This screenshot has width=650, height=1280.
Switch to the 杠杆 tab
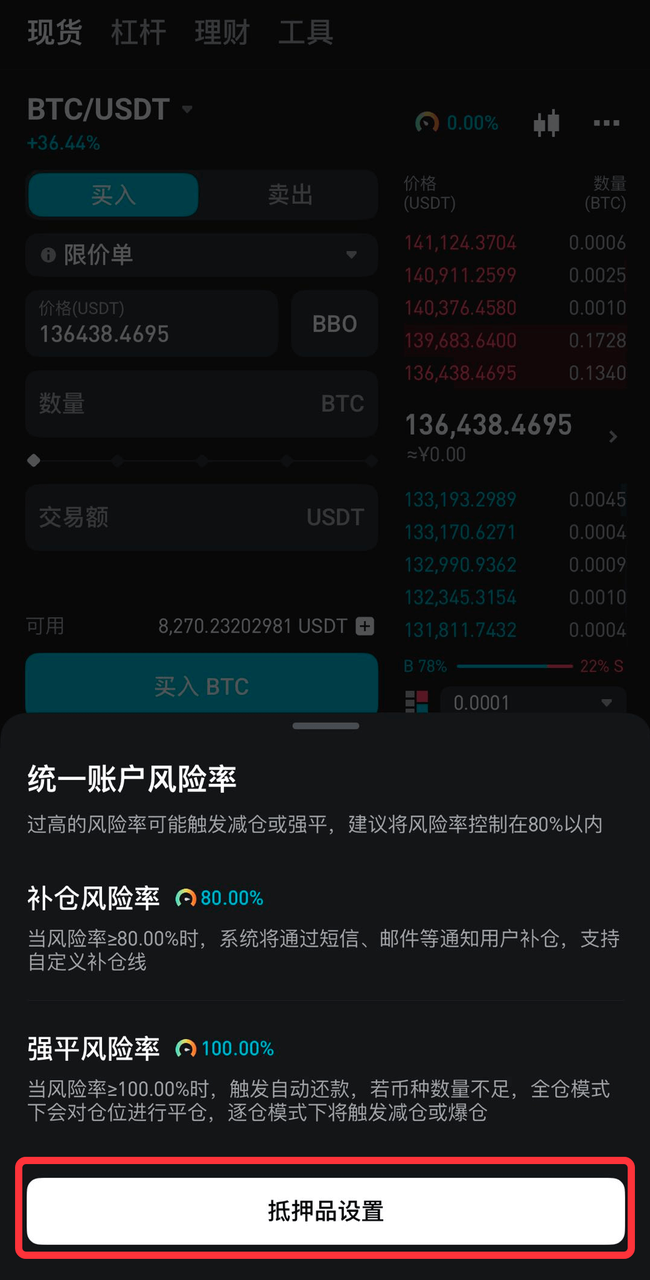click(x=138, y=33)
